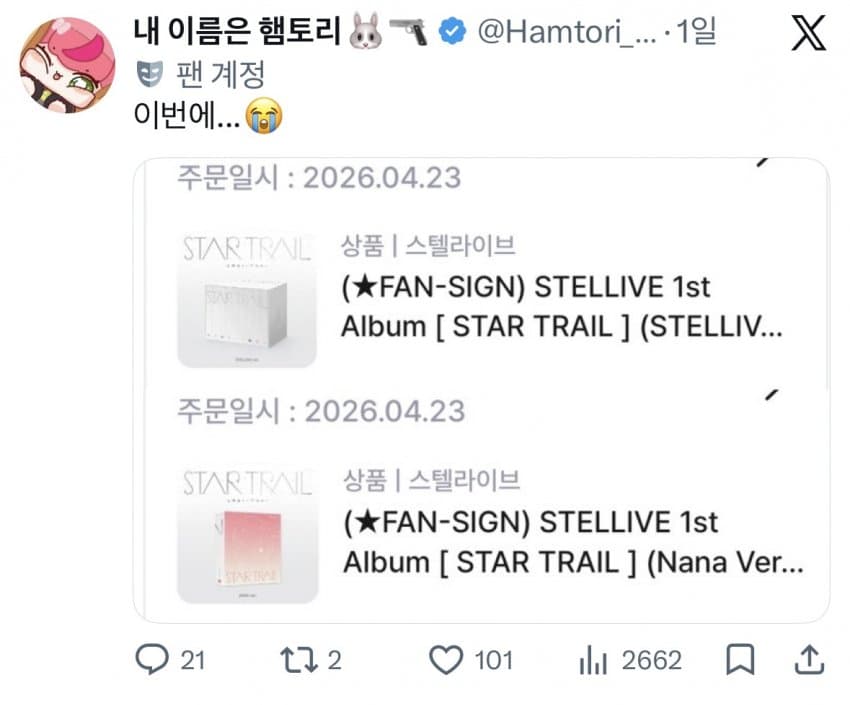Screen dimensions: 850x705
Task: Reply to this post
Action: click(152, 659)
